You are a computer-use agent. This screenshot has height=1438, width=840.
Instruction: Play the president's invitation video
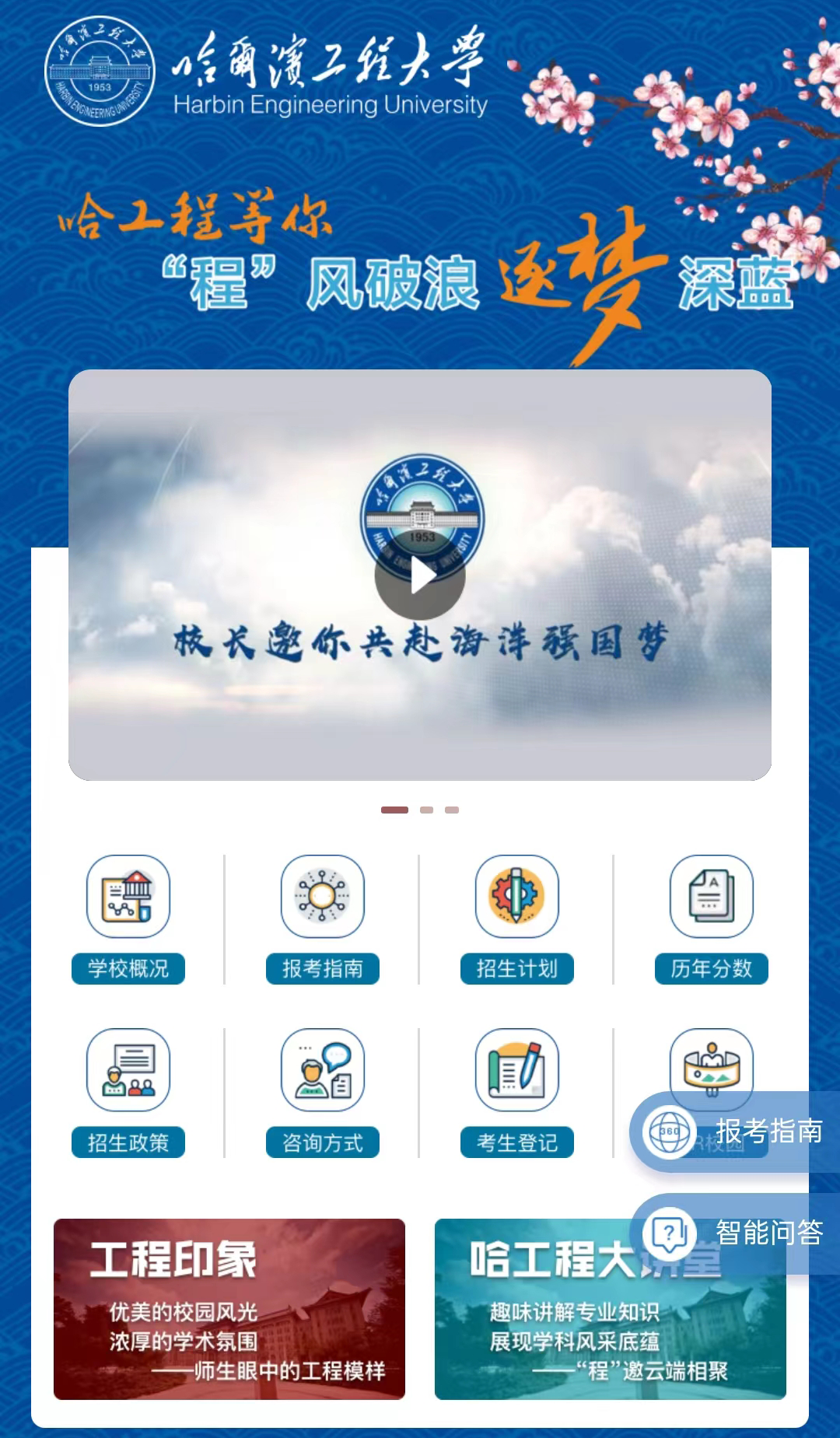click(x=420, y=576)
